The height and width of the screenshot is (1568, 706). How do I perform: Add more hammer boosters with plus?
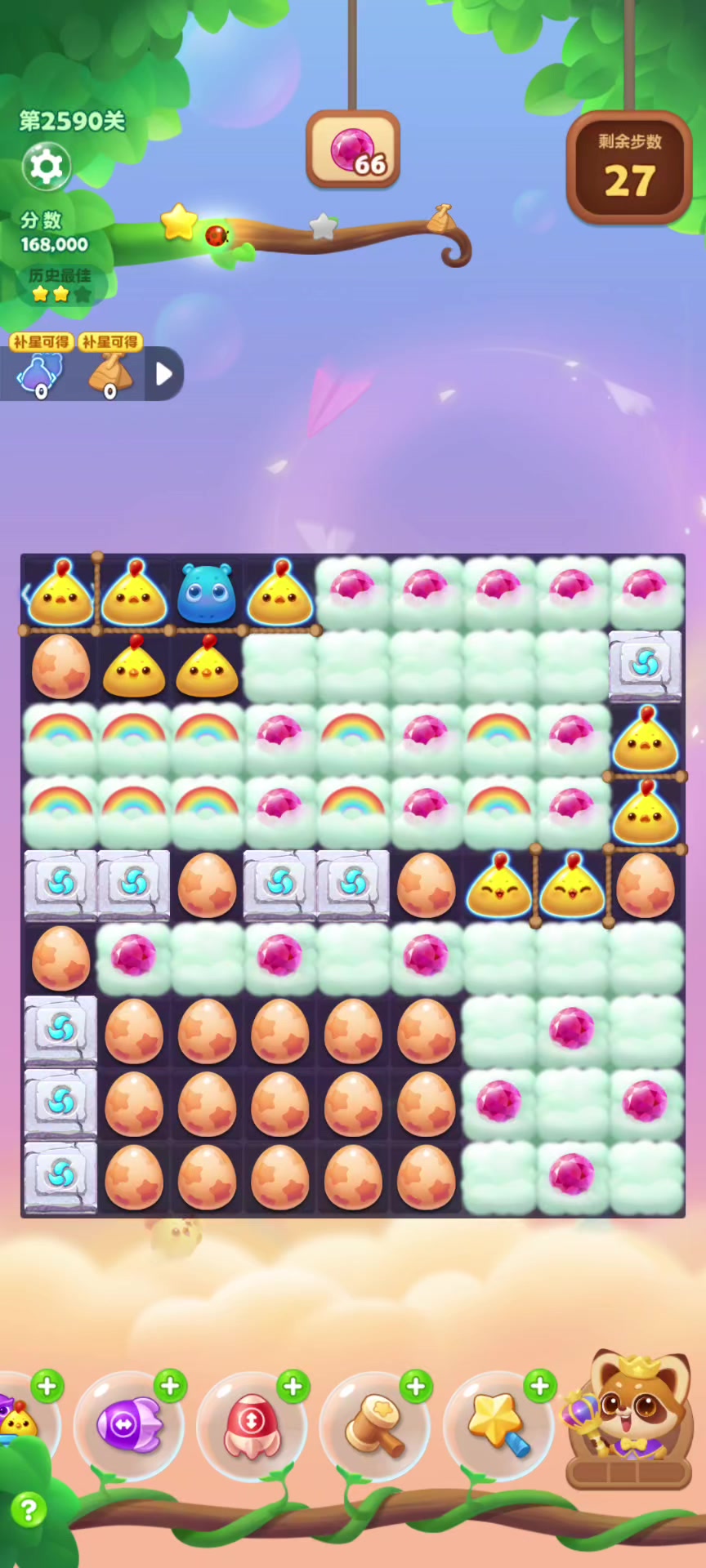coord(416,1386)
